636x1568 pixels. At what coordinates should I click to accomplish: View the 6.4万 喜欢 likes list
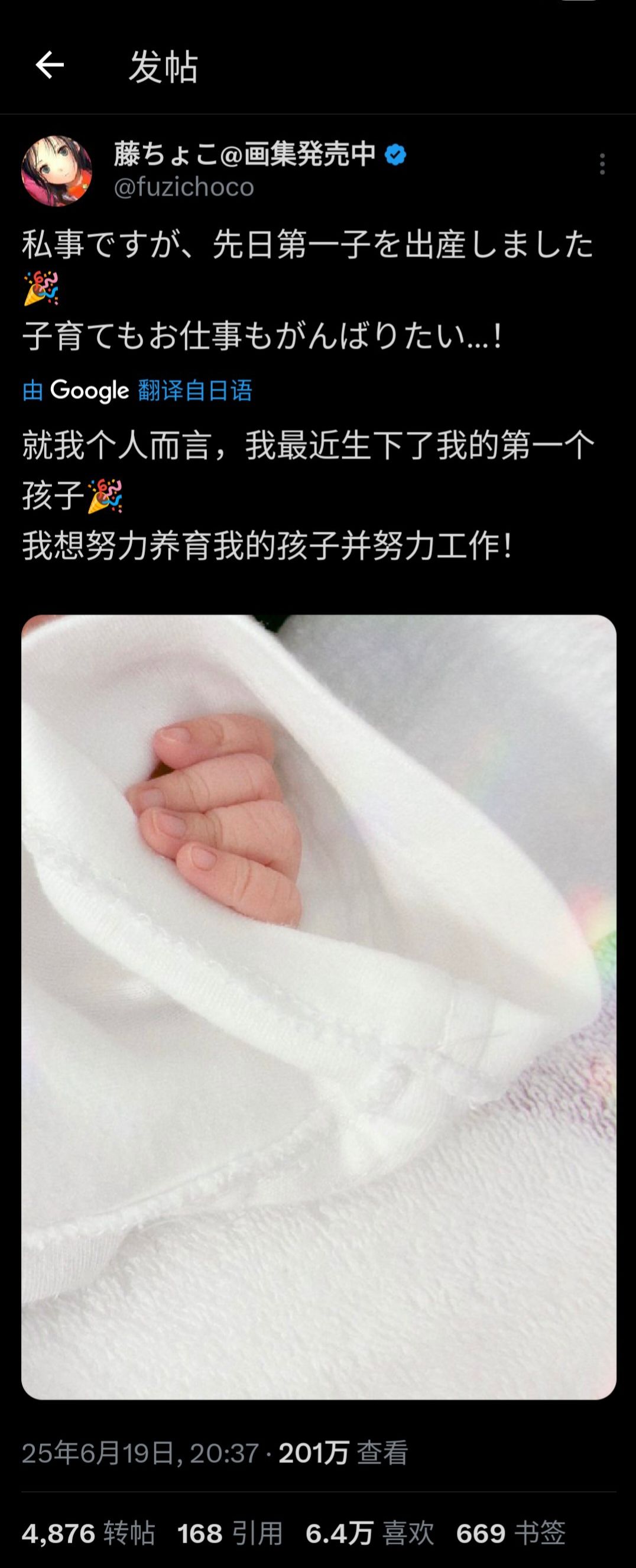(x=369, y=1533)
